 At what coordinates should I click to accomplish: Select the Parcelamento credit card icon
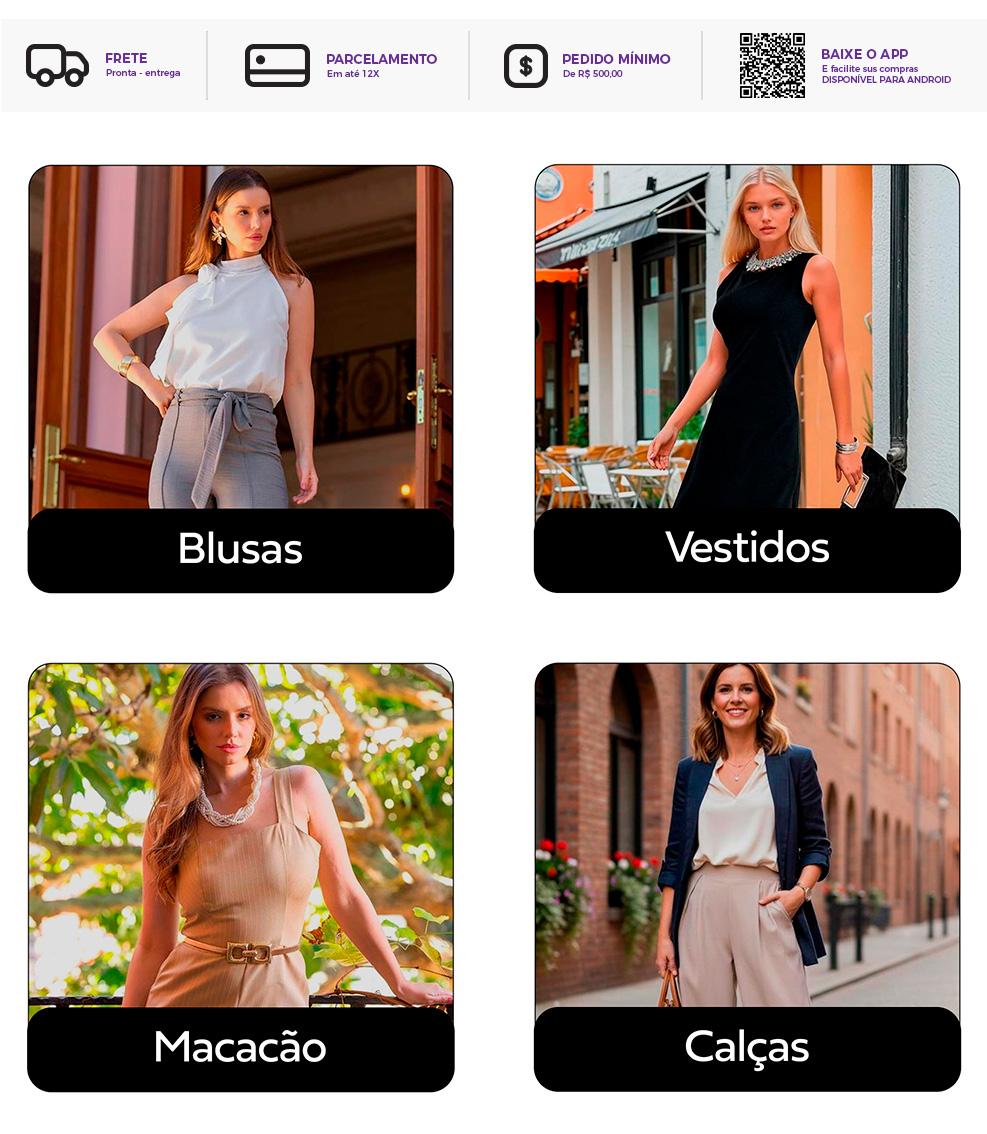pyautogui.click(x=277, y=65)
